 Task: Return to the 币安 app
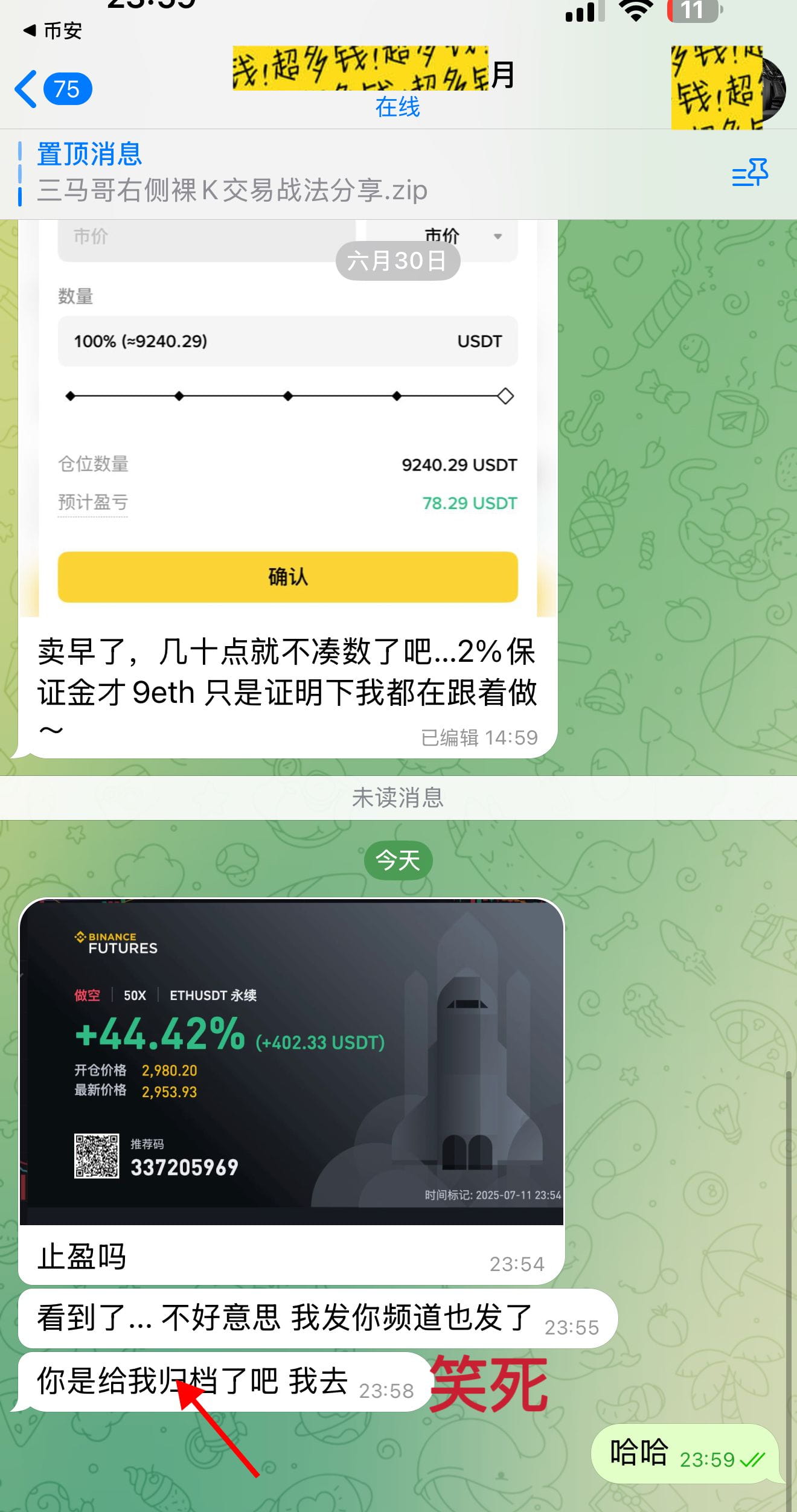tap(53, 30)
